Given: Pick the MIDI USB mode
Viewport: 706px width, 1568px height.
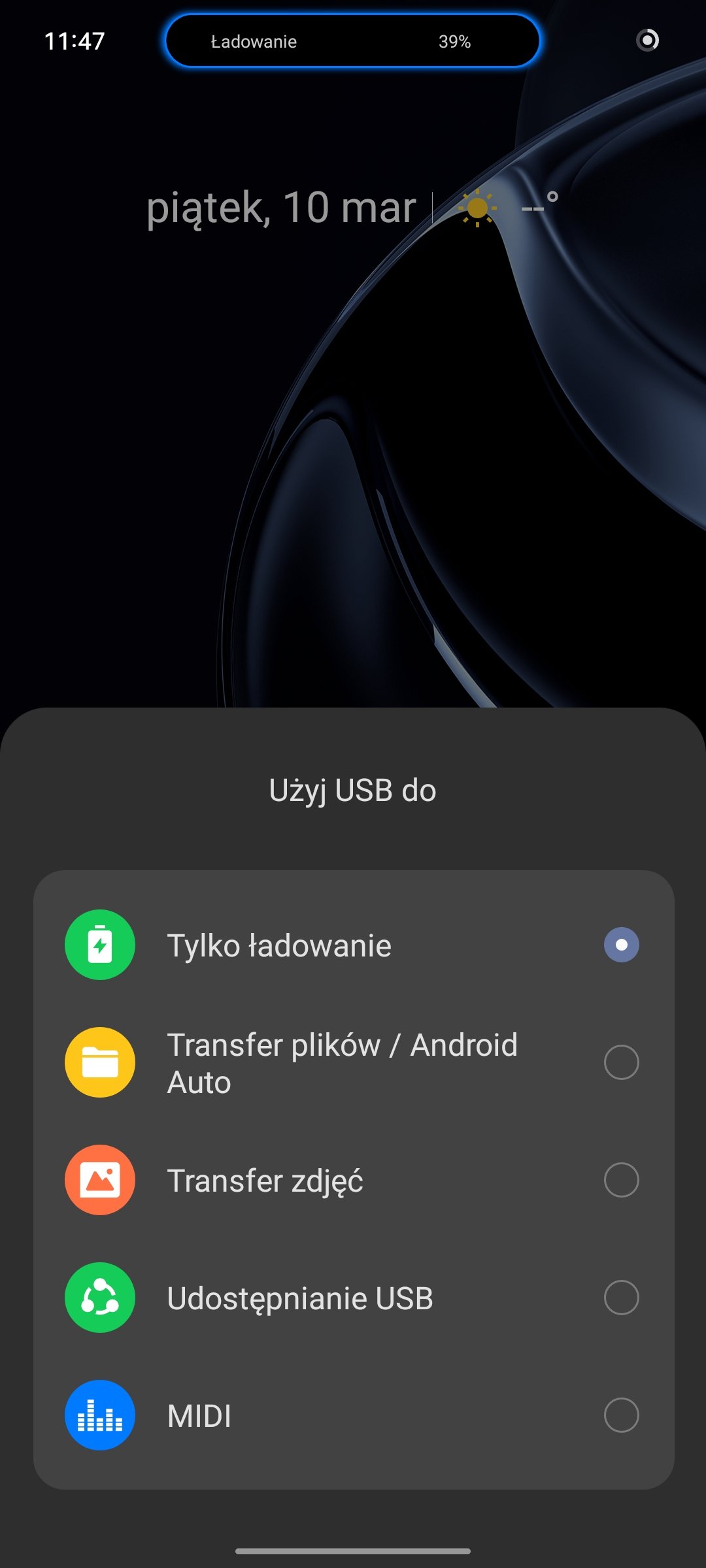Looking at the screenshot, I should coord(353,1415).
